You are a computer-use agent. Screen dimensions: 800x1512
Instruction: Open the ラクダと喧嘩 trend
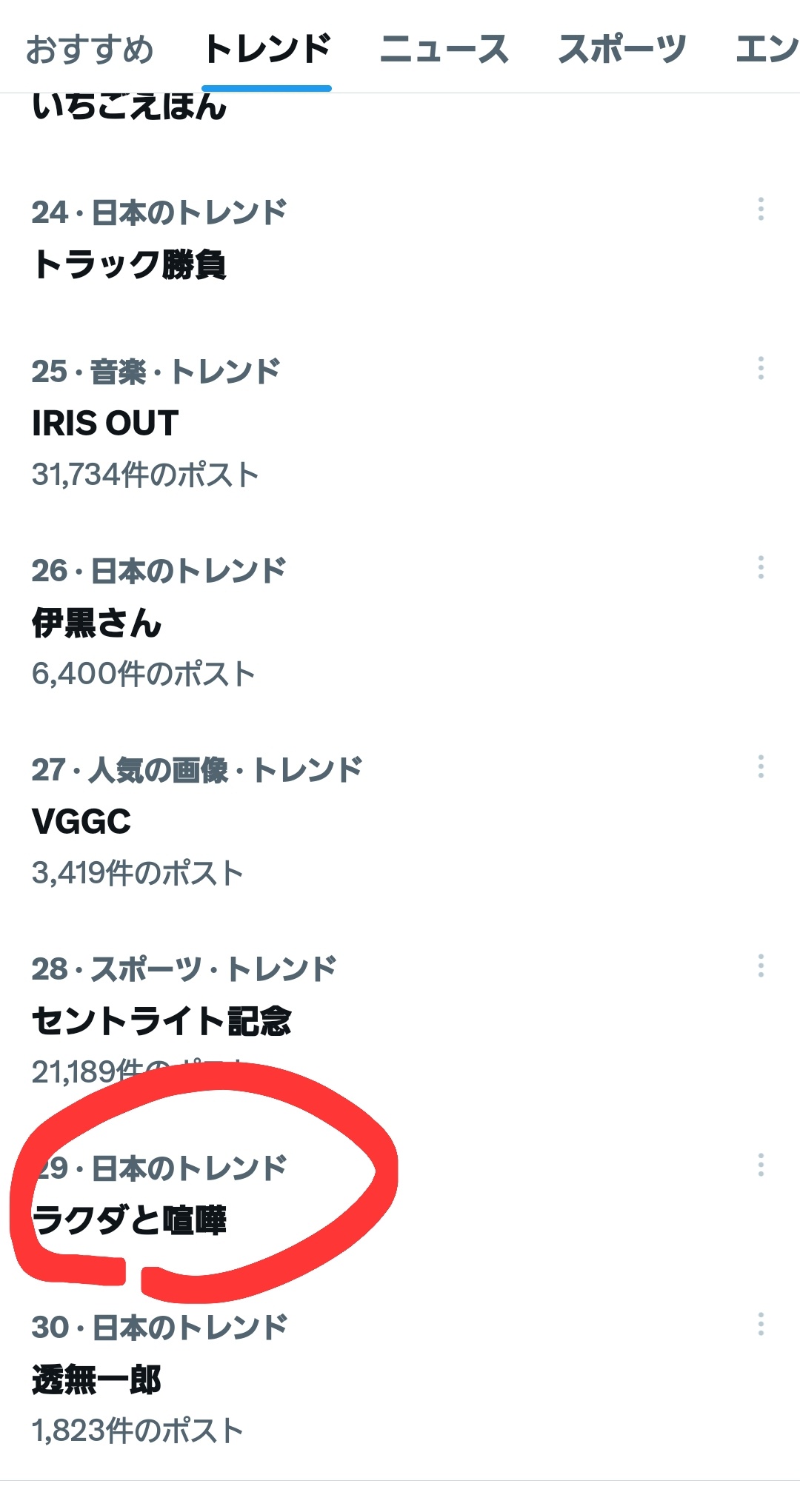tap(130, 1220)
